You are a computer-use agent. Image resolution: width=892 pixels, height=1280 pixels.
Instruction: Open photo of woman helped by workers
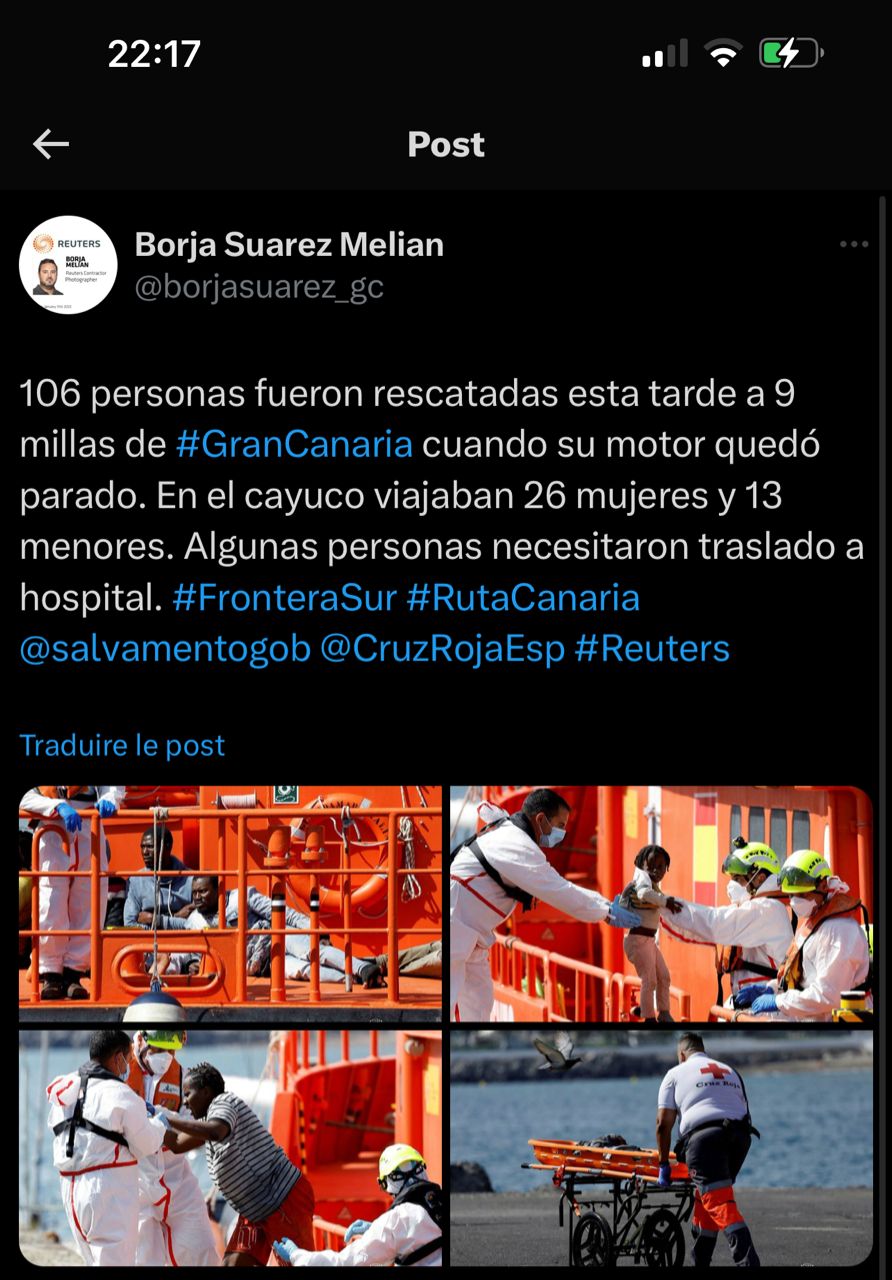coord(230,1148)
